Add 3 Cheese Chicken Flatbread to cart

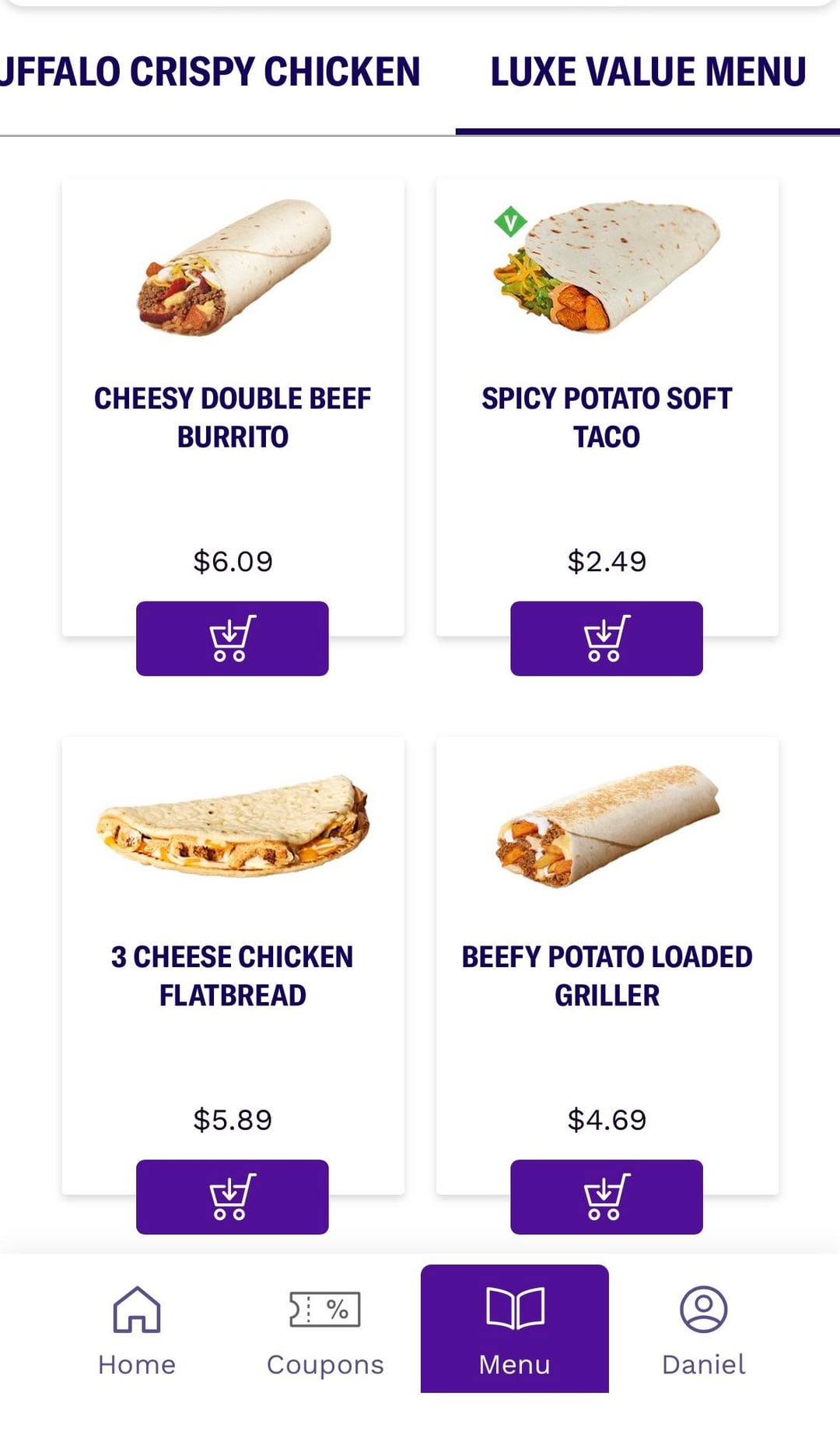[x=232, y=1196]
